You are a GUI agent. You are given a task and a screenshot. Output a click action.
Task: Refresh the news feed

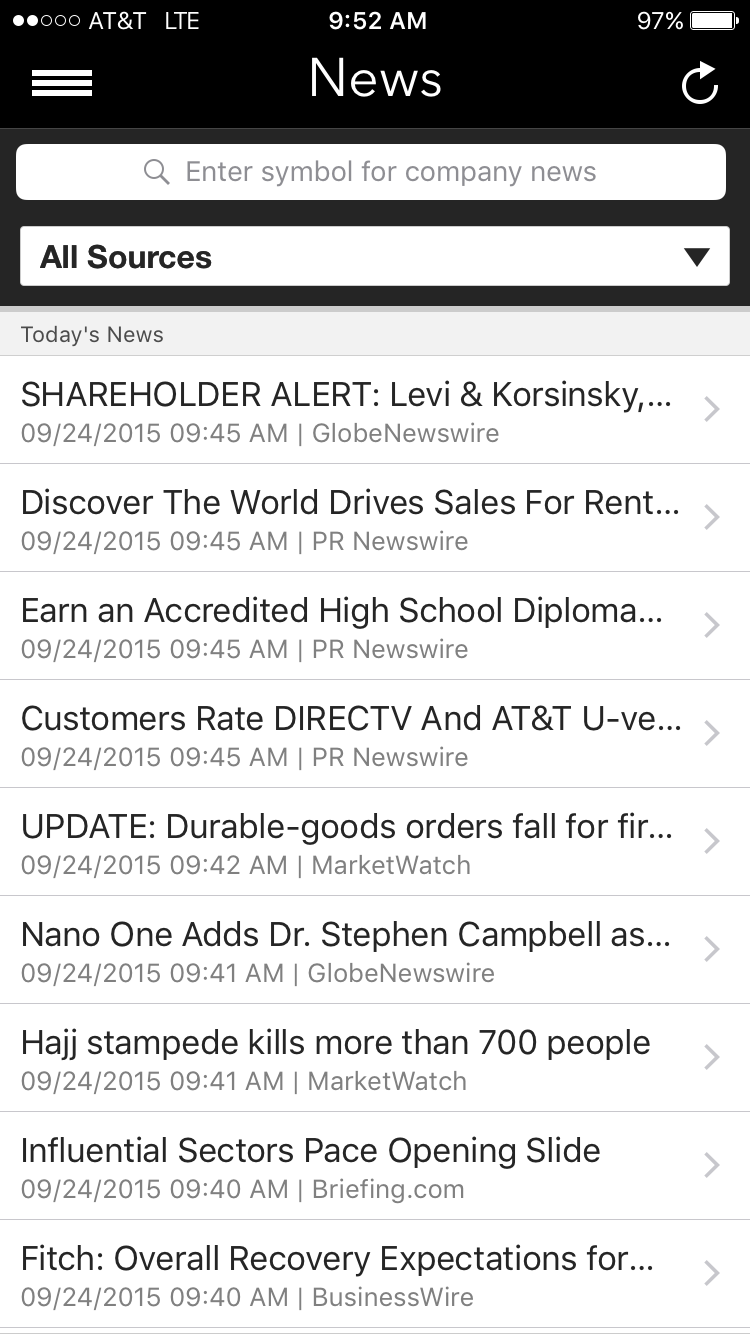700,83
